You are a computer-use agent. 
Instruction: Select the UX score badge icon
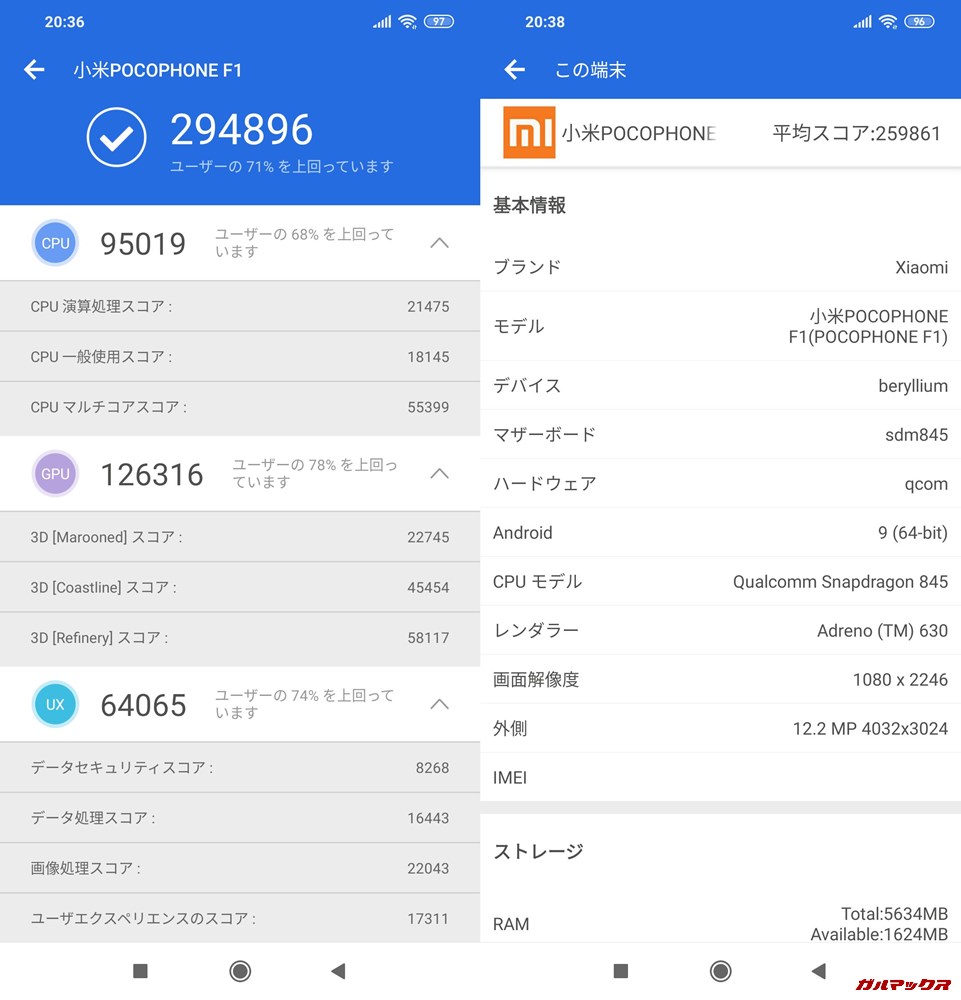tap(55, 704)
